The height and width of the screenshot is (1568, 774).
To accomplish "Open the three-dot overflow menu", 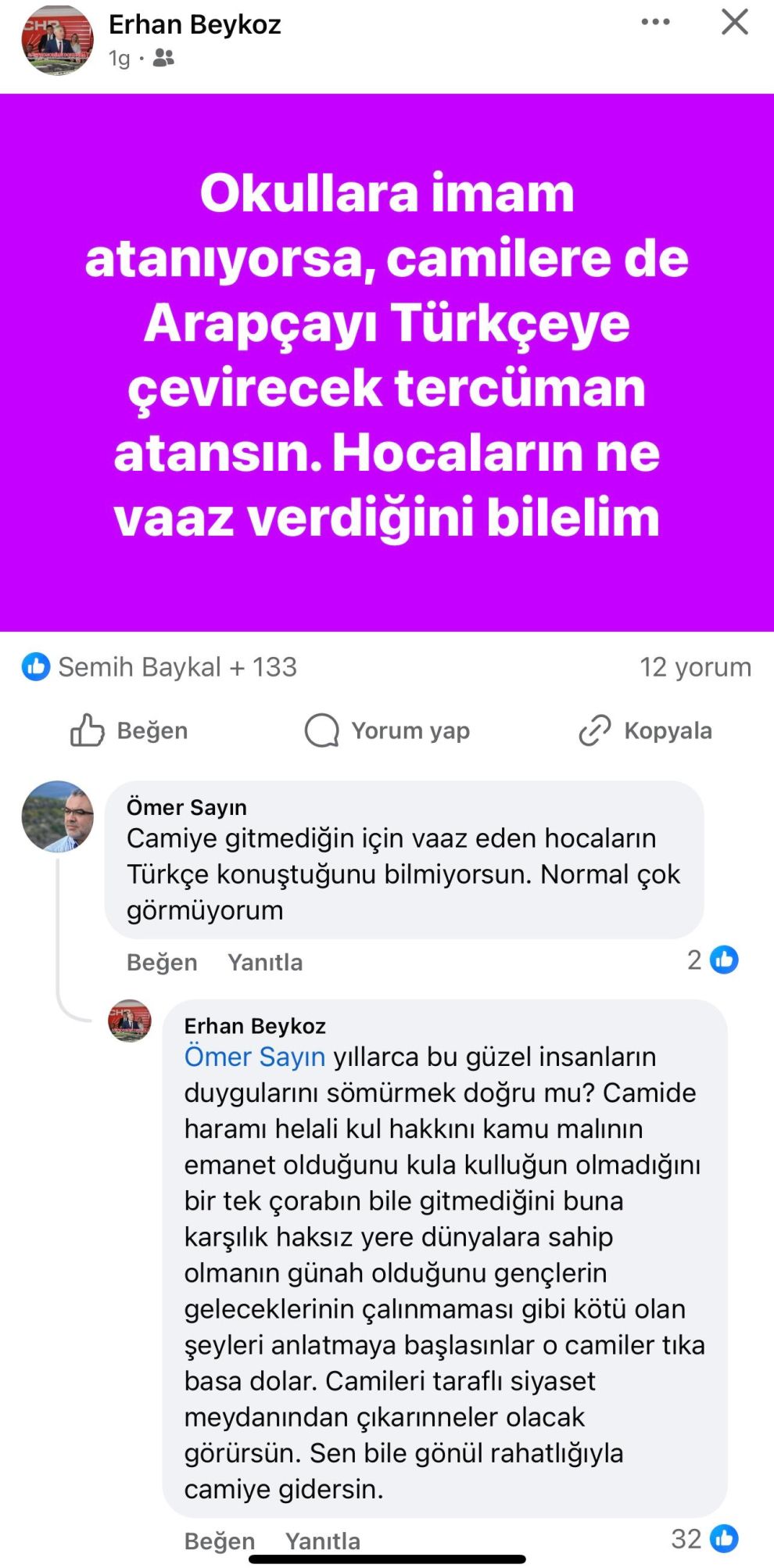I will pos(655,22).
